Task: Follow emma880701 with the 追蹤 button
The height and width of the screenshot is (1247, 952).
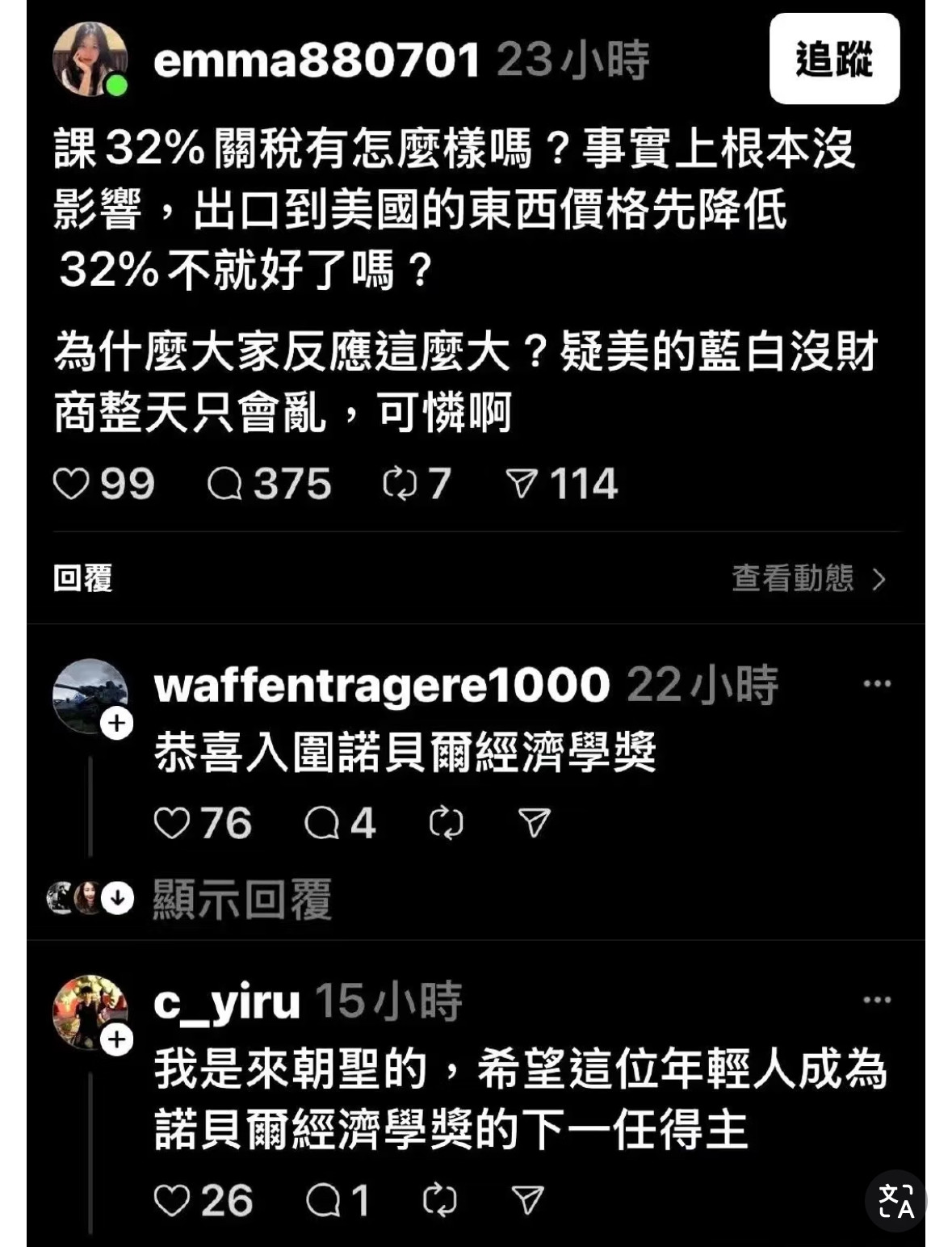Action: click(x=834, y=59)
